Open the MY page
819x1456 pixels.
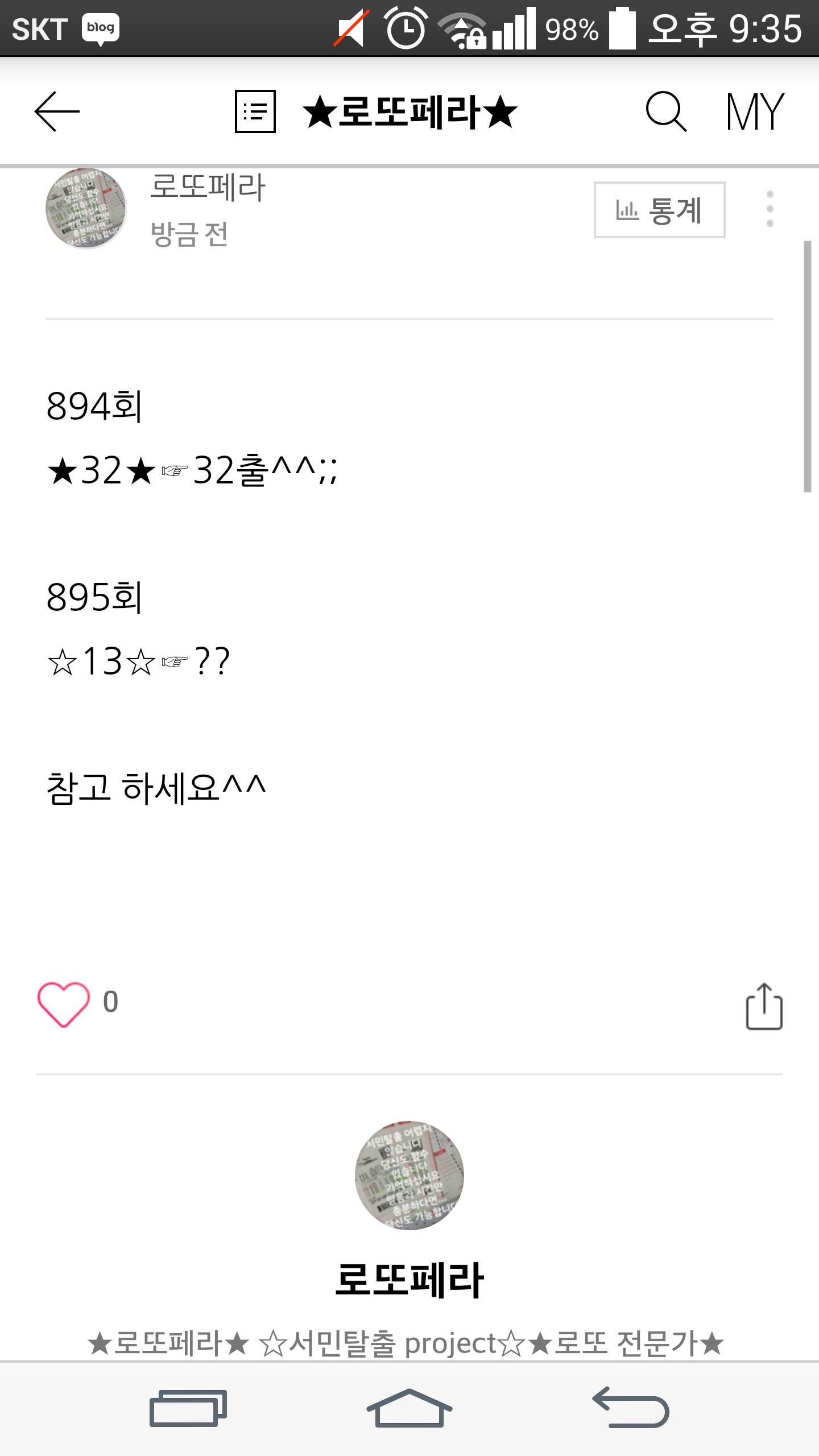[755, 111]
